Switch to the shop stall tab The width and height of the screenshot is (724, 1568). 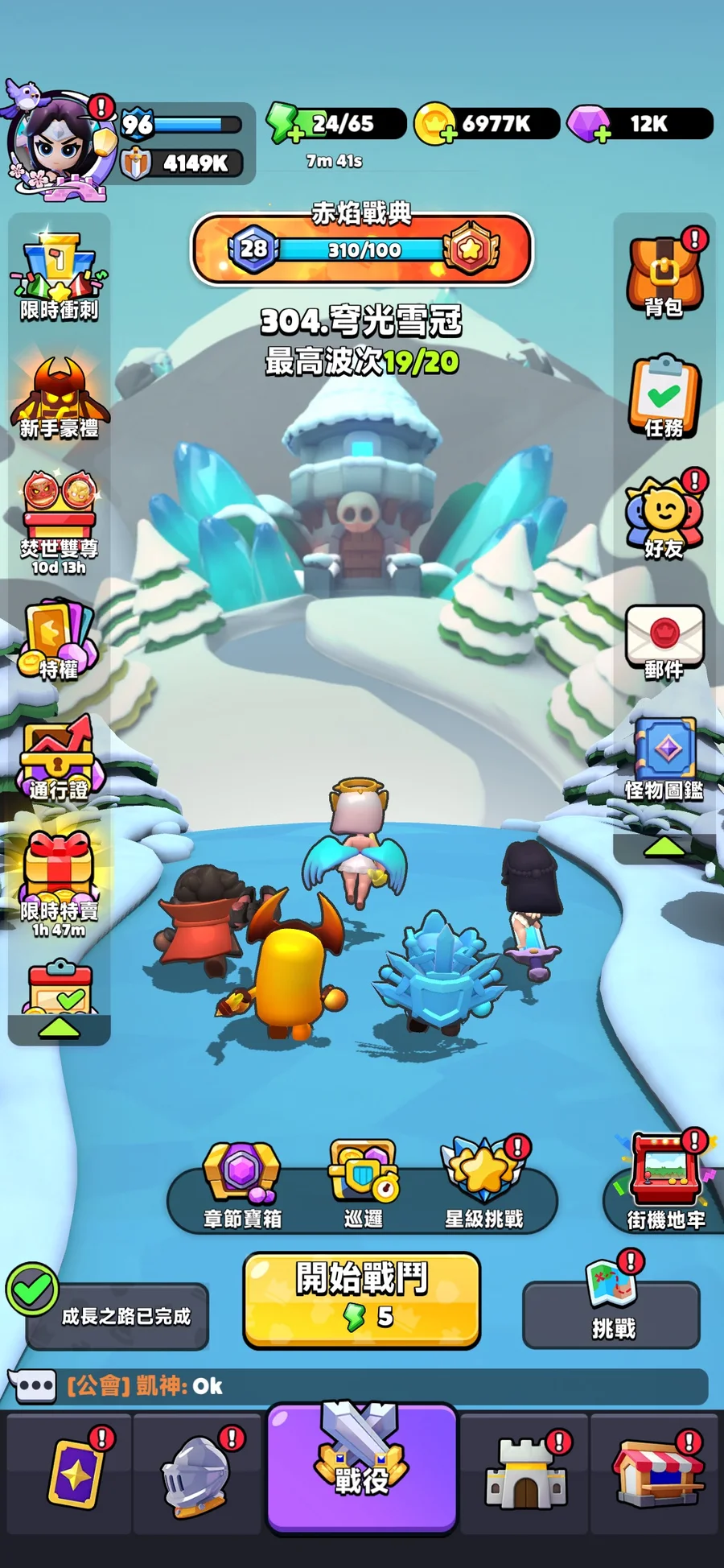coord(657,1474)
